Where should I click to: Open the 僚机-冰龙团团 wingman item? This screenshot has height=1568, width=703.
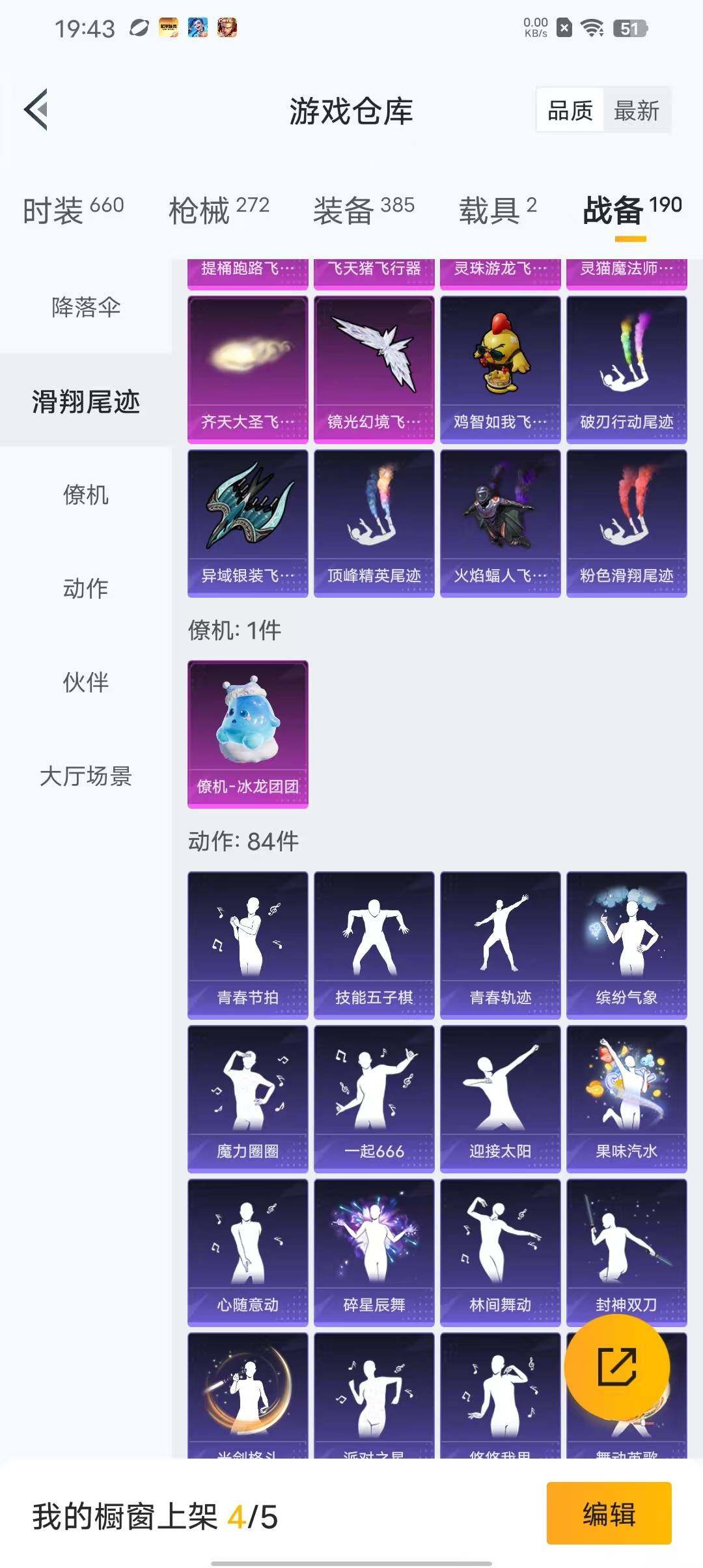pyautogui.click(x=248, y=736)
